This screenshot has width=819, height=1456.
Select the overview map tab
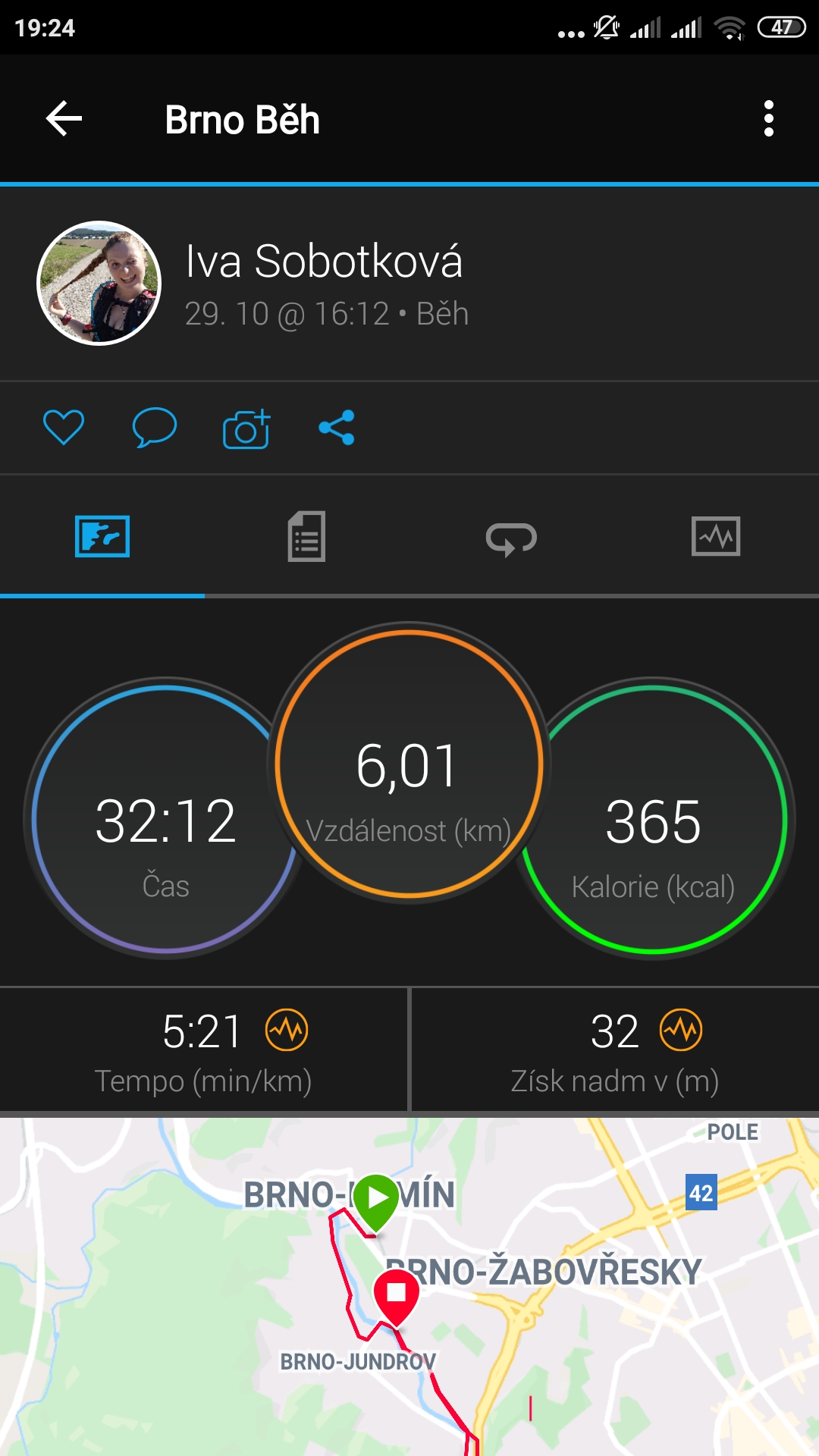point(102,537)
